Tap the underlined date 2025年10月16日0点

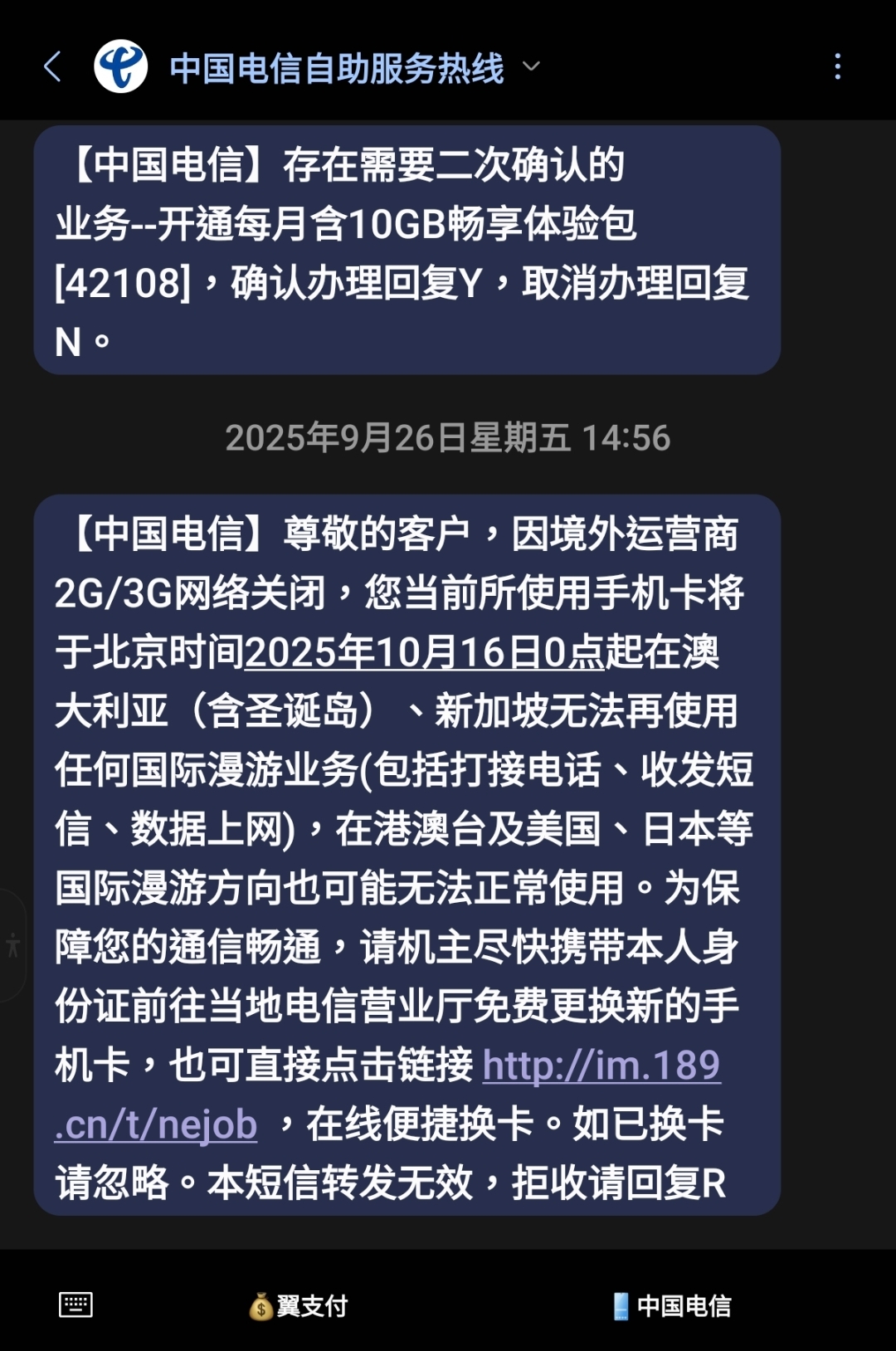click(425, 652)
